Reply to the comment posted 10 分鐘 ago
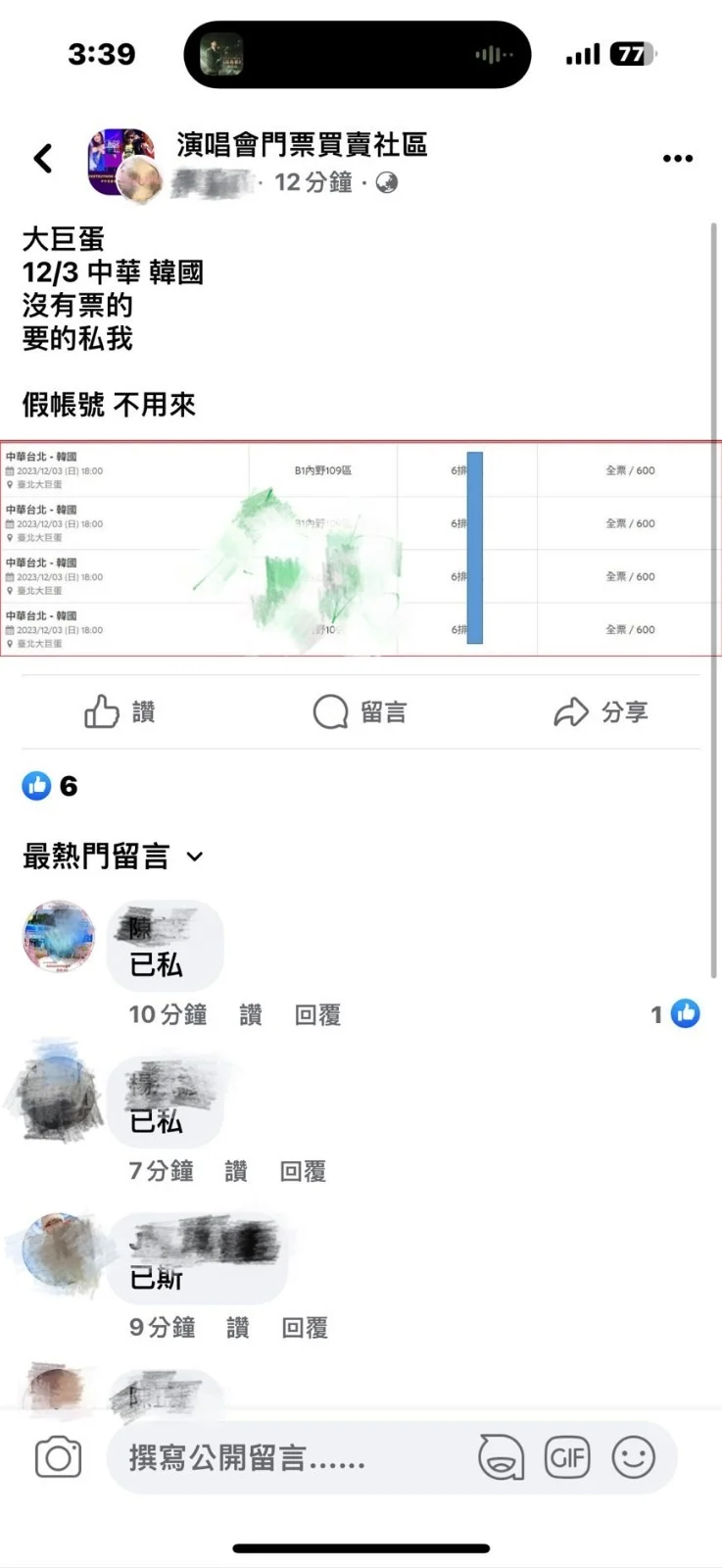 [x=317, y=1015]
